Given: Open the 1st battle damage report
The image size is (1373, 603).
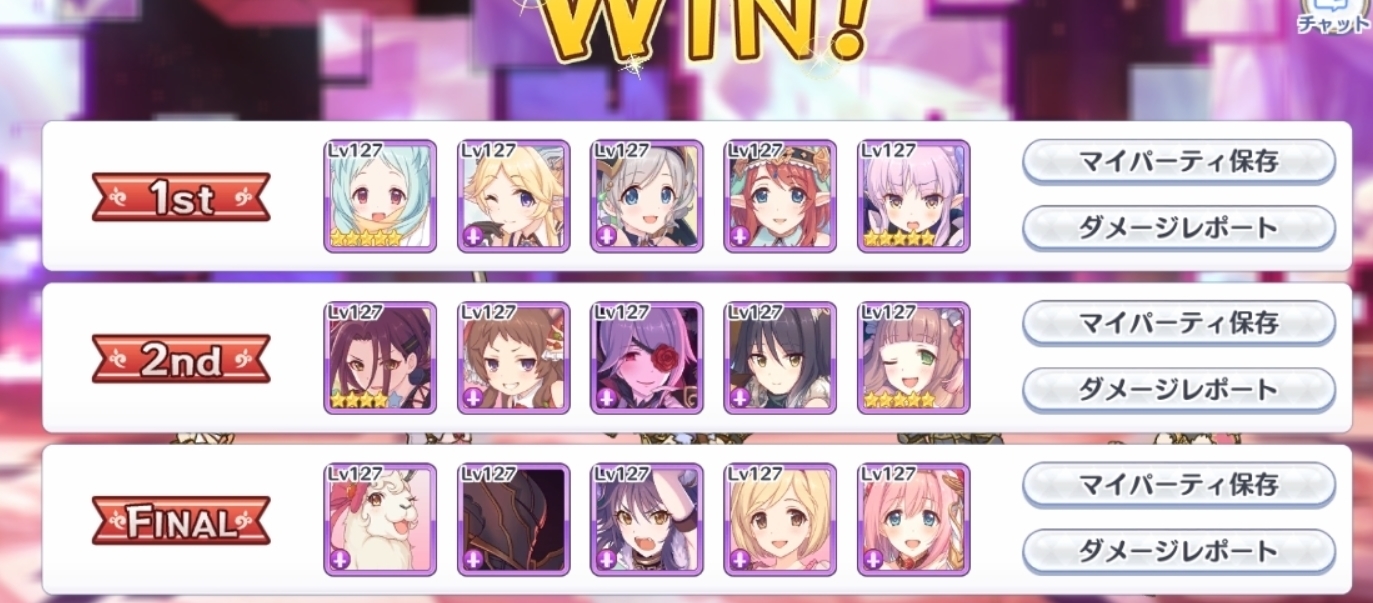Looking at the screenshot, I should coord(1178,228).
